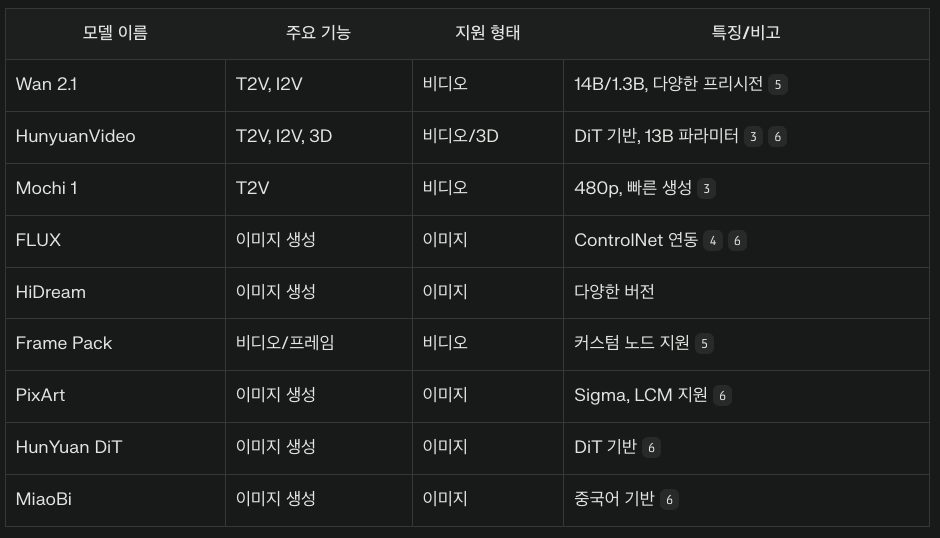This screenshot has width=940, height=538.
Task: Open citation 4 in the FLUX row
Action: tap(712, 241)
